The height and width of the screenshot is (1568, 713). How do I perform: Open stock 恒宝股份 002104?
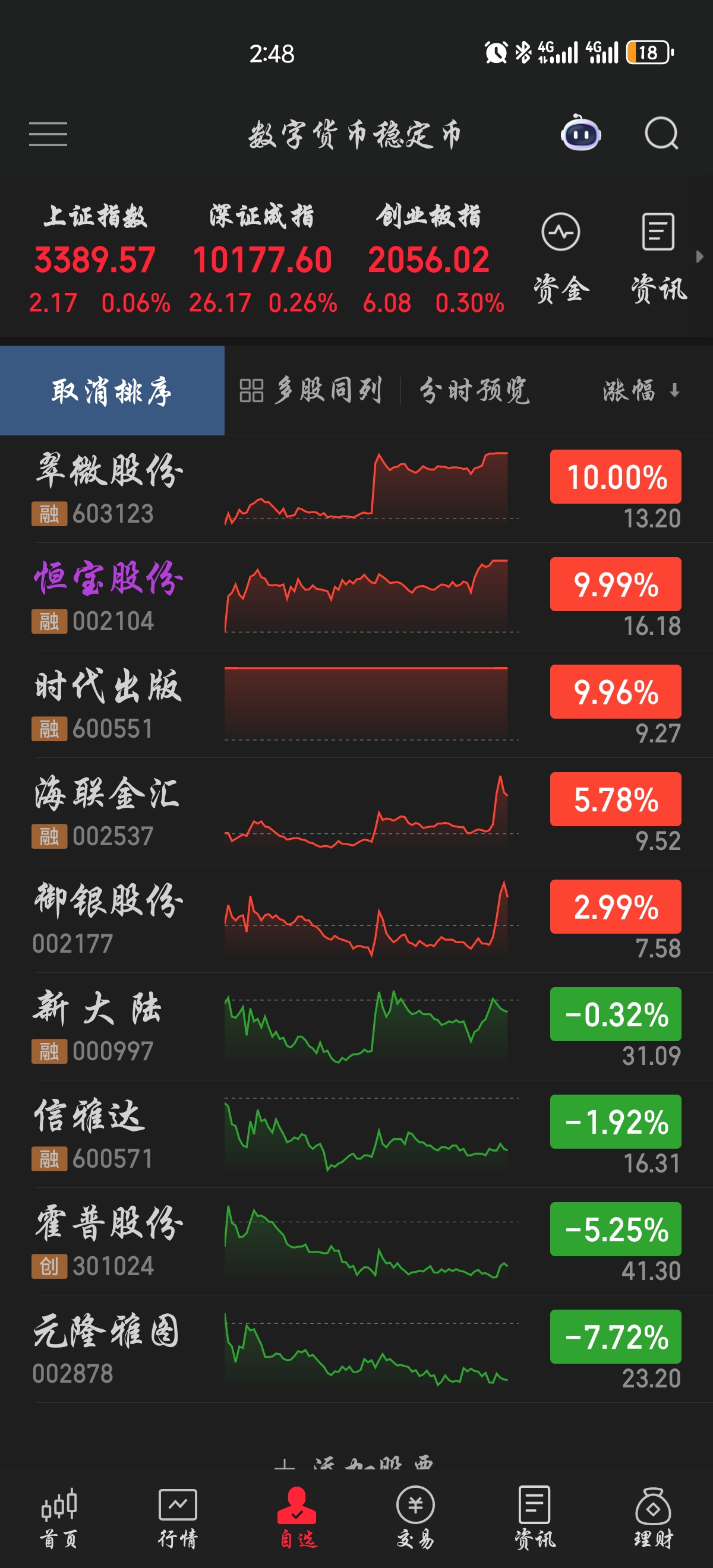[356, 596]
